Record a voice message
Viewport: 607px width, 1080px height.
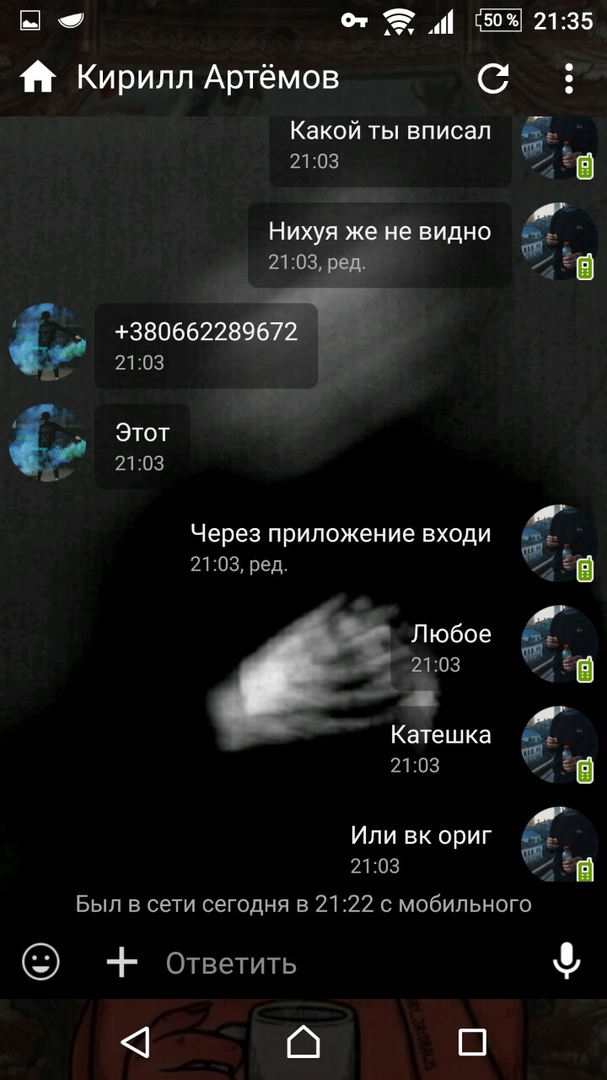(566, 962)
